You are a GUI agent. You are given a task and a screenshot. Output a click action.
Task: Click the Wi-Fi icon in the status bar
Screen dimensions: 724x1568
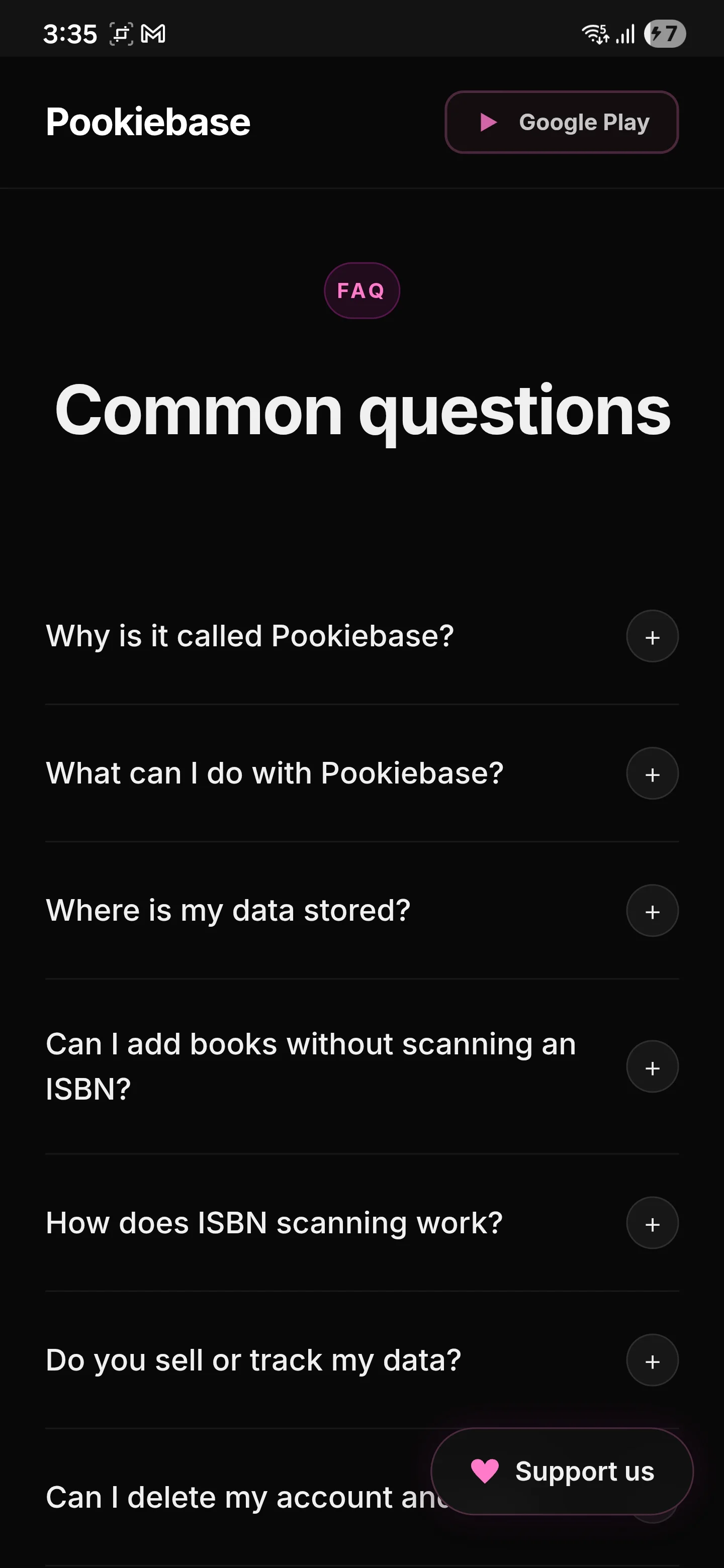click(595, 34)
